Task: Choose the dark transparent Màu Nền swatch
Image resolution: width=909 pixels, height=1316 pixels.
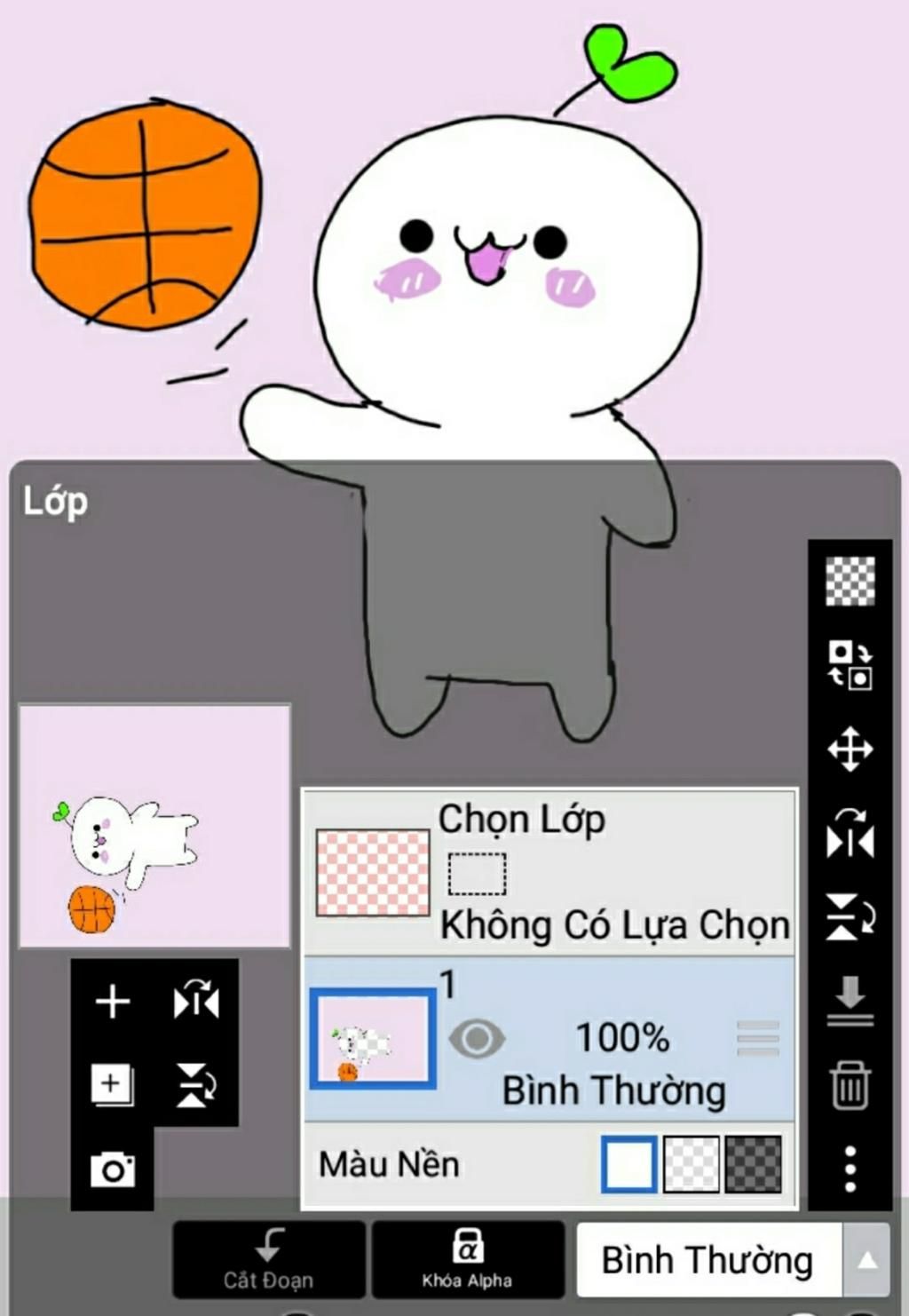Action: (x=754, y=1163)
